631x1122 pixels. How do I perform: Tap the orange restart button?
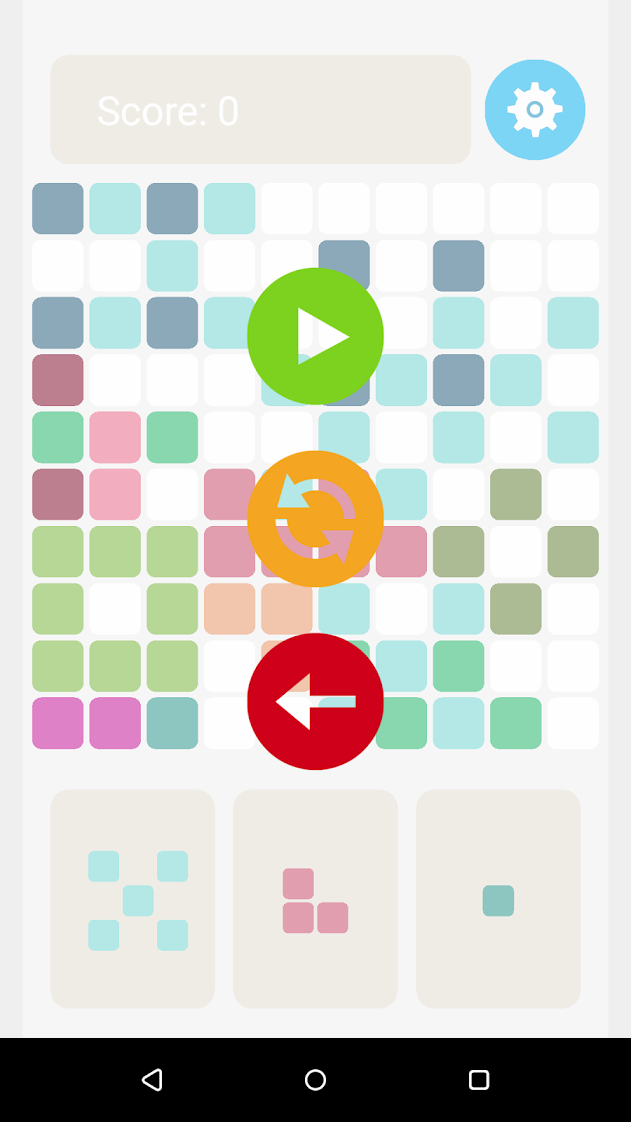(x=315, y=519)
